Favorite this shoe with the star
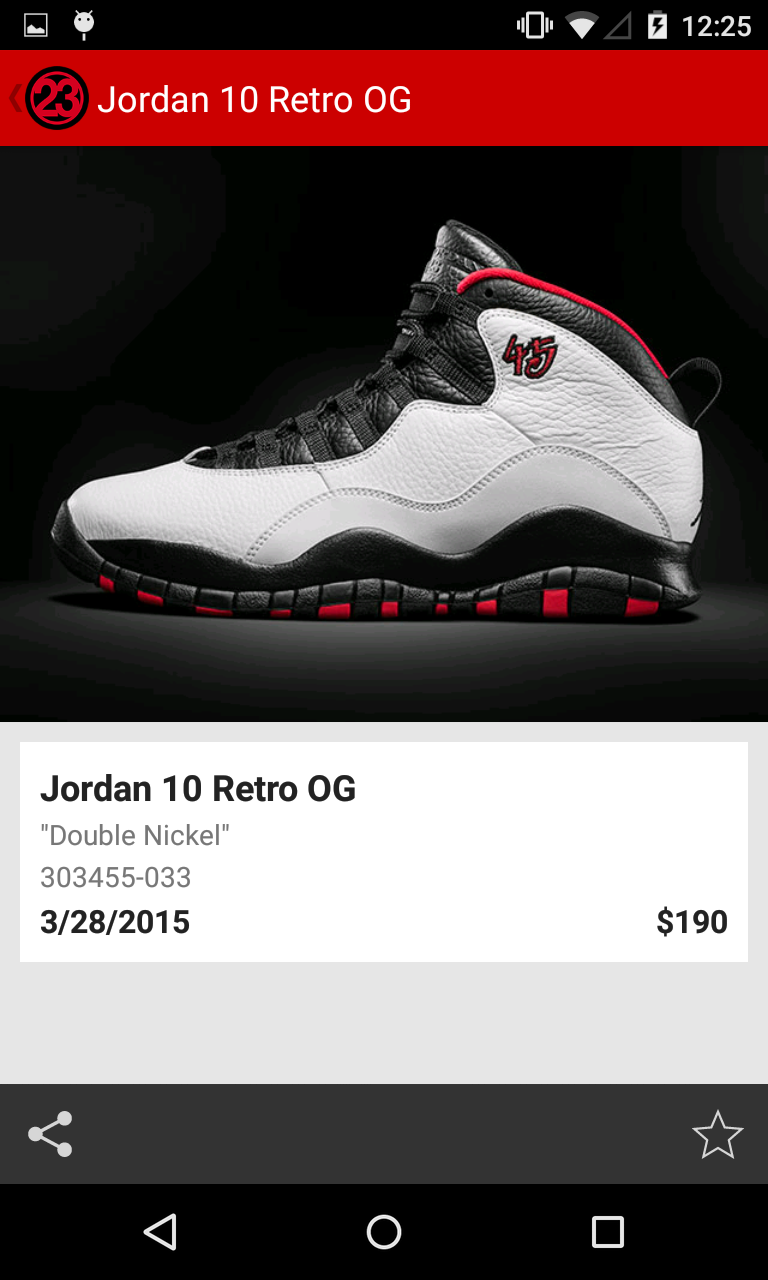 tap(717, 1134)
